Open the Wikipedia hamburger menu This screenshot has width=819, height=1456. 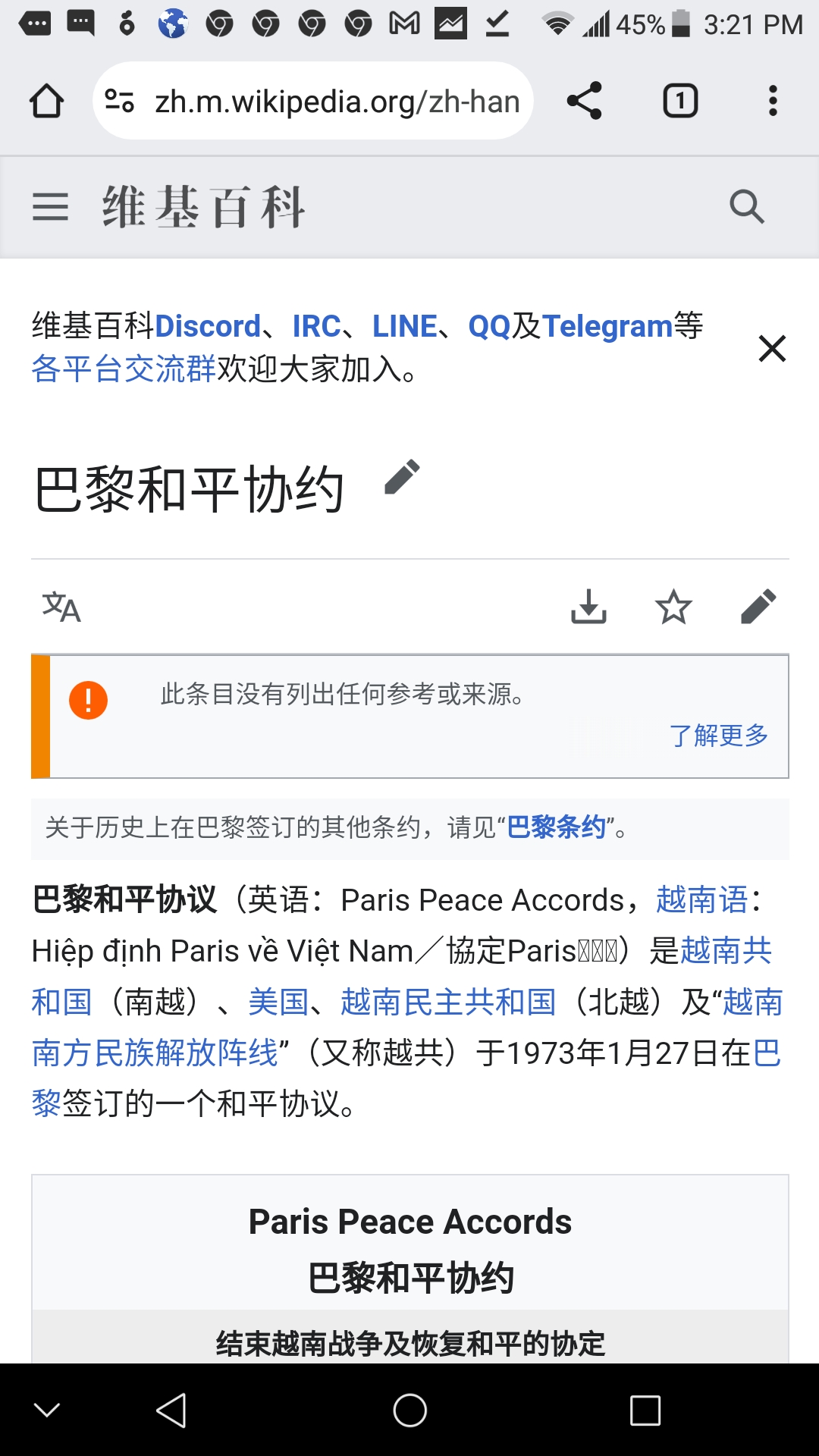pos(51,207)
